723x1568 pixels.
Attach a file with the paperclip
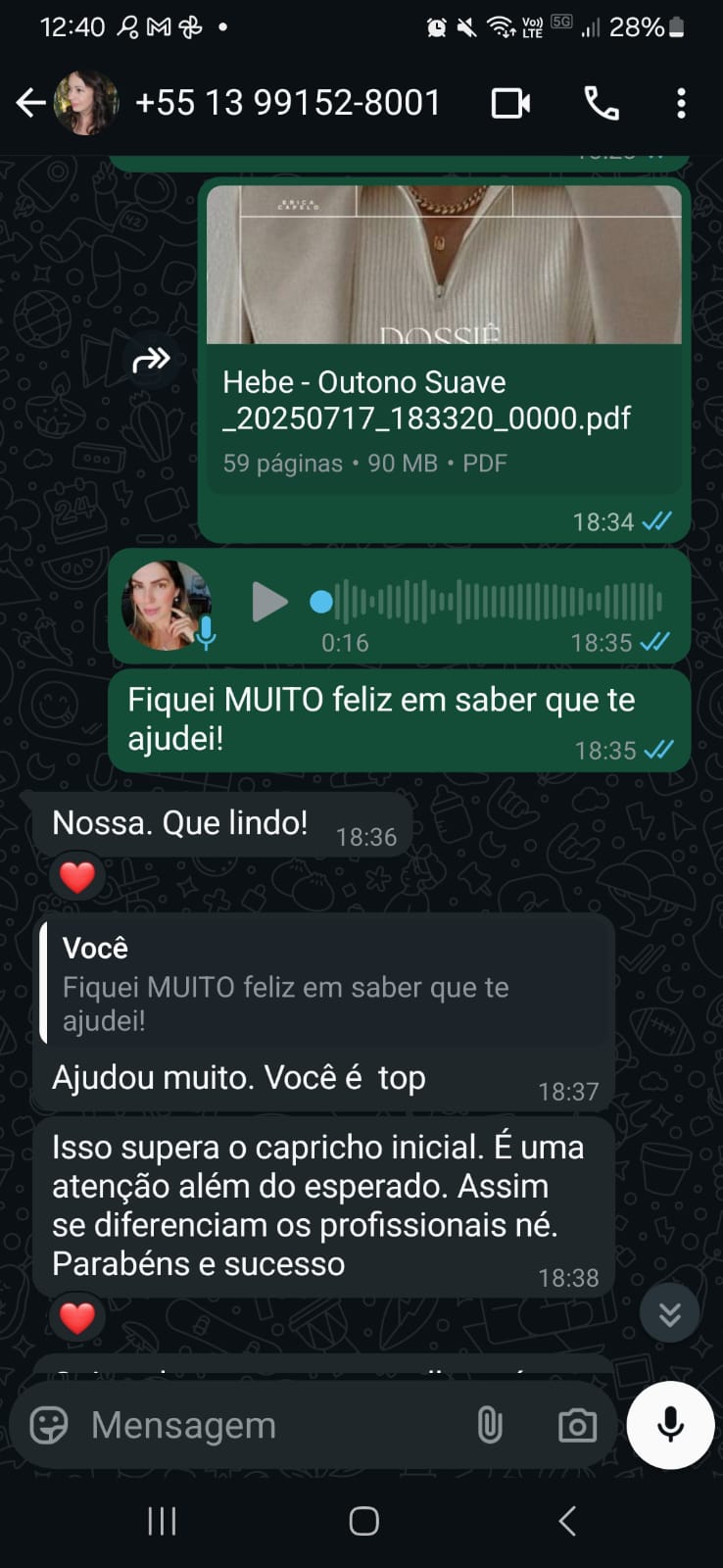[490, 1425]
